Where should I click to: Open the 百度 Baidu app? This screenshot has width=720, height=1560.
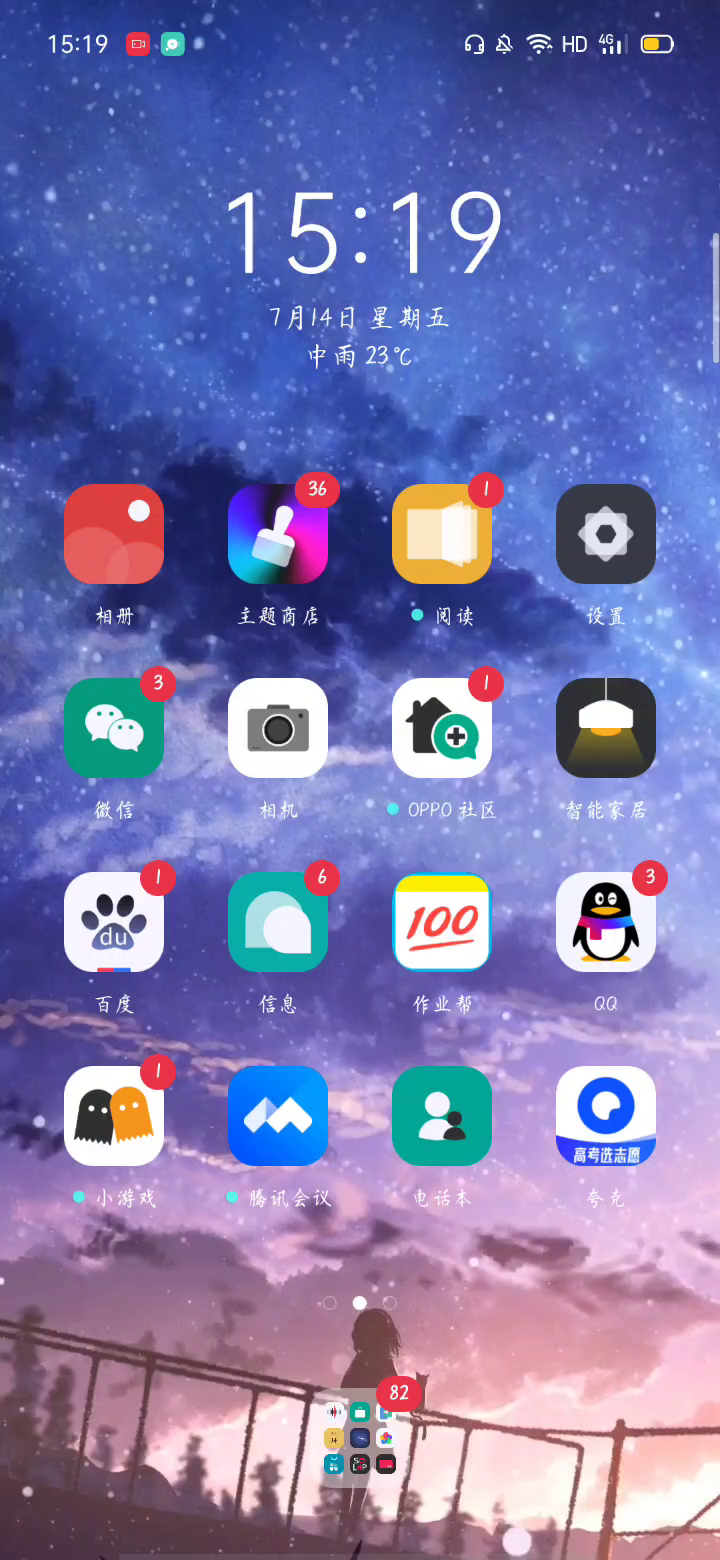click(114, 922)
